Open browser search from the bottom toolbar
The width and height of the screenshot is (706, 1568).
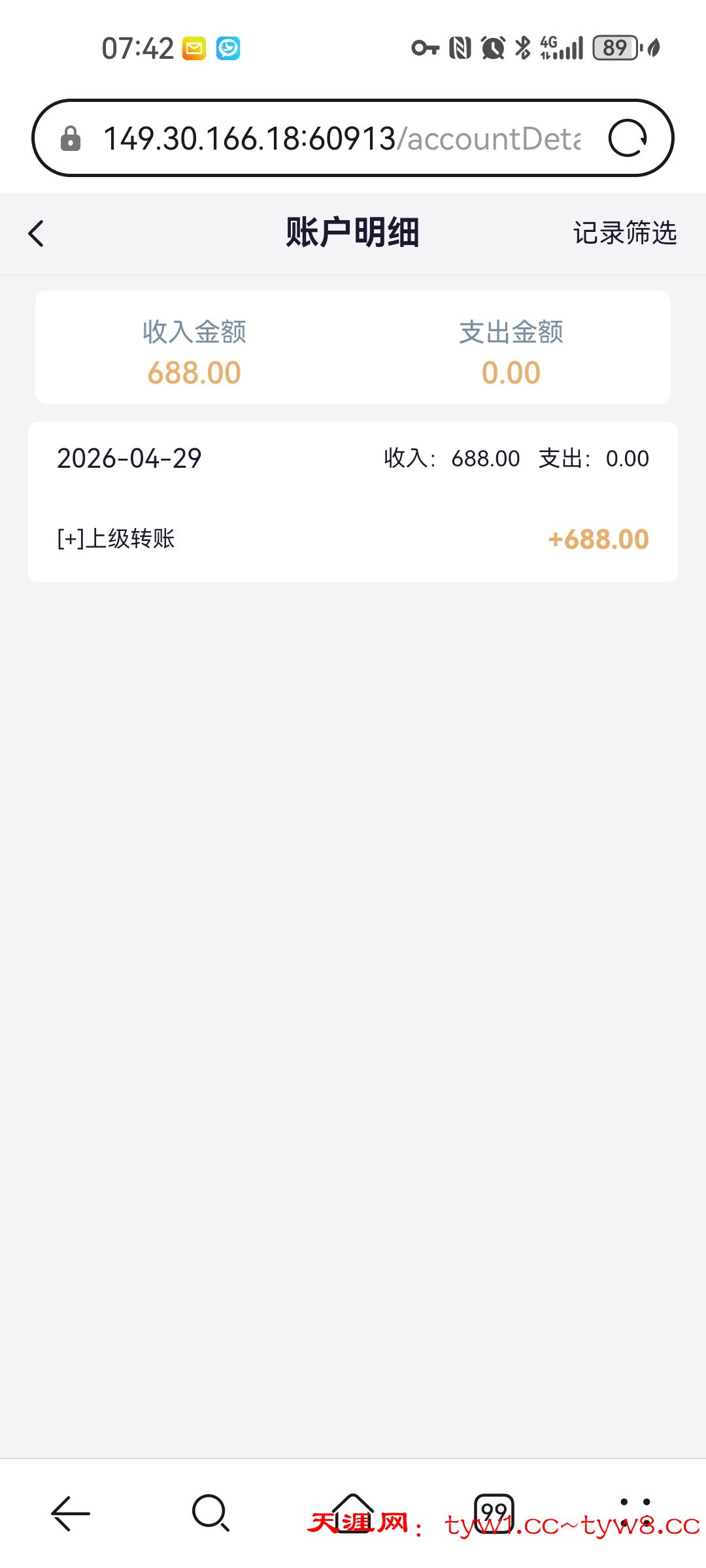[x=210, y=1513]
